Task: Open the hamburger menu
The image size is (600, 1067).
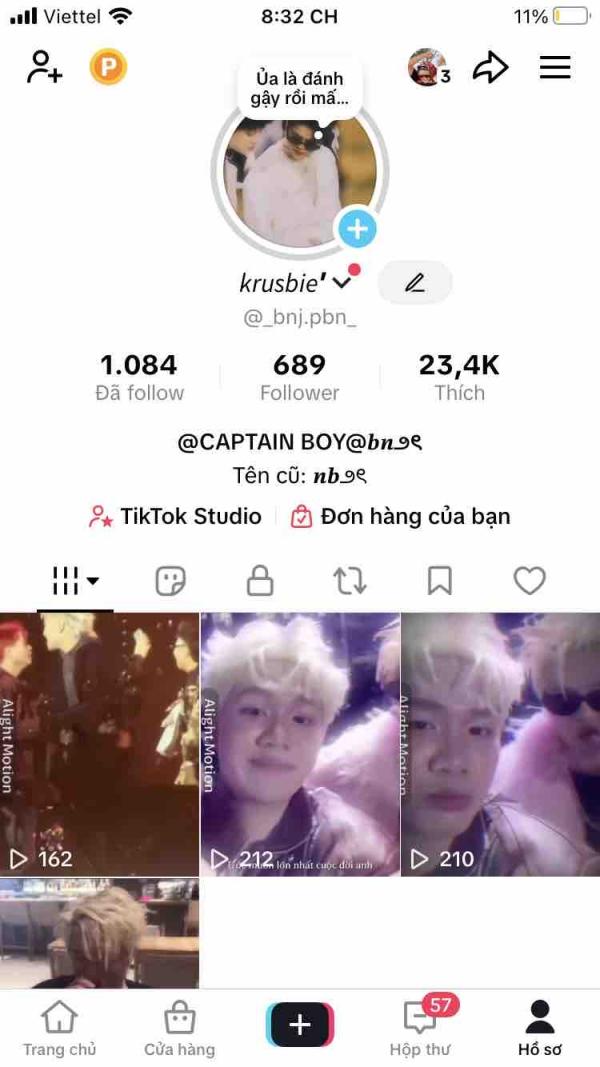Action: coord(555,67)
